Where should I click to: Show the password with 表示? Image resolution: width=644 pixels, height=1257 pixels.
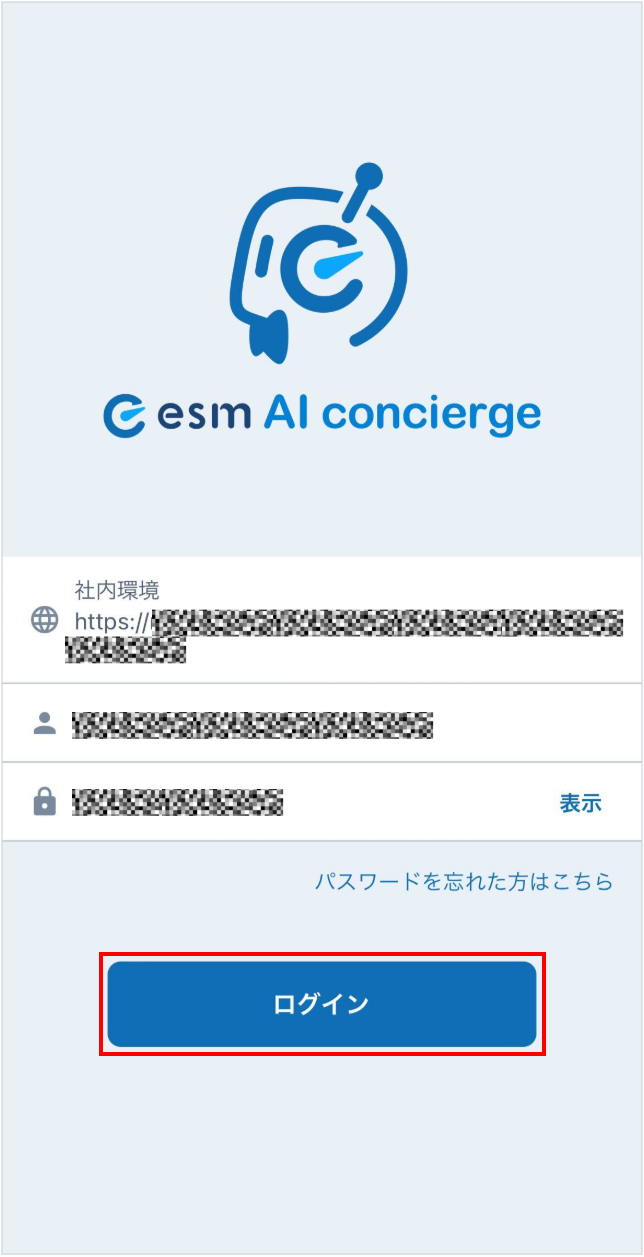[x=580, y=802]
